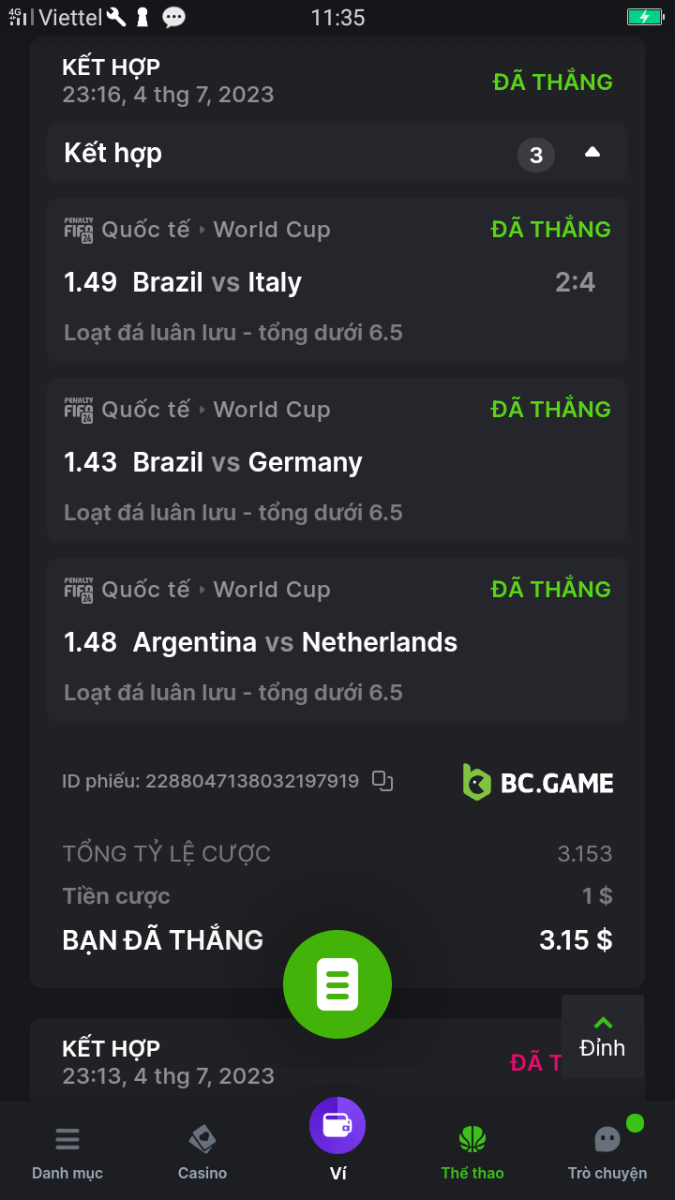
Task: Open the Danh mục menu
Action: [67, 1151]
